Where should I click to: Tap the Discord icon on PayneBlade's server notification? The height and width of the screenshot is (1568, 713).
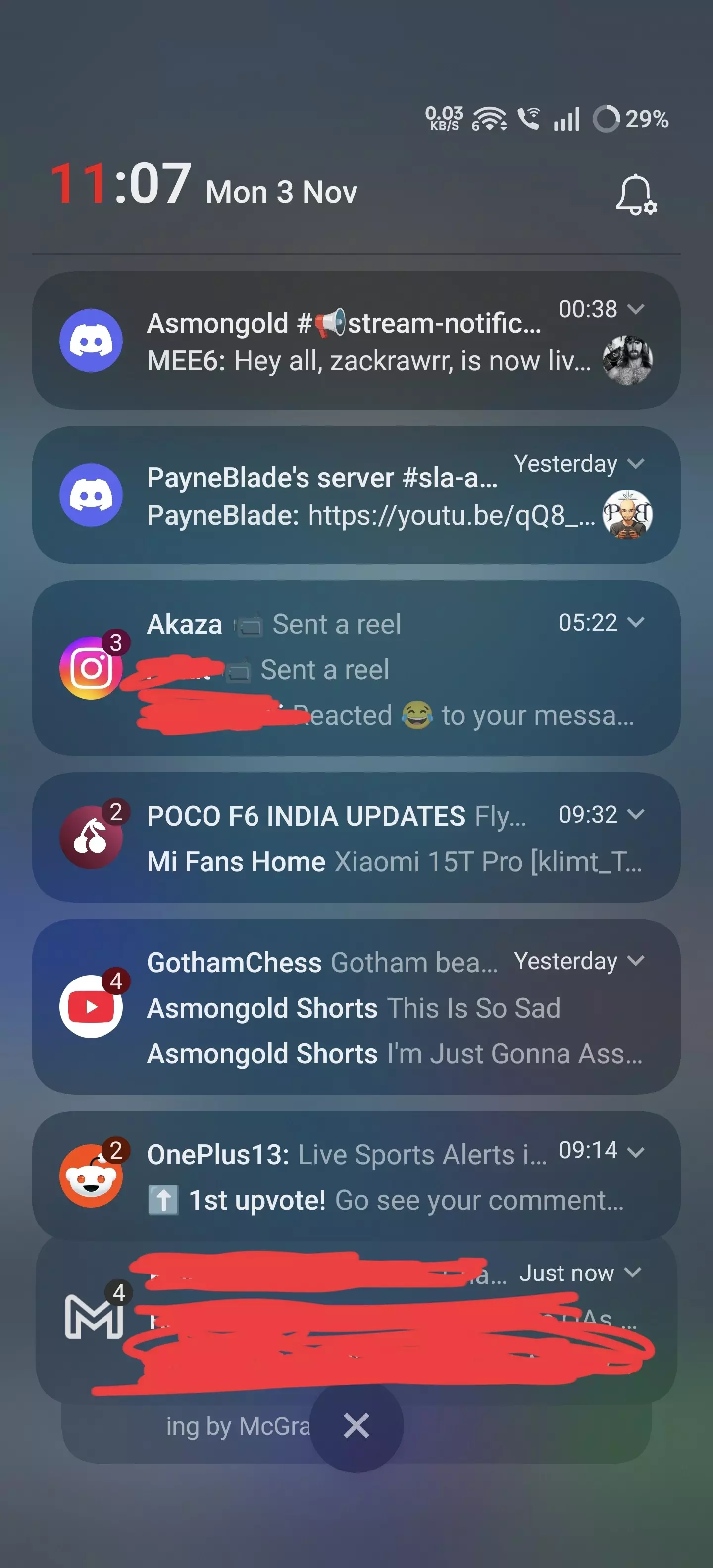click(92, 496)
